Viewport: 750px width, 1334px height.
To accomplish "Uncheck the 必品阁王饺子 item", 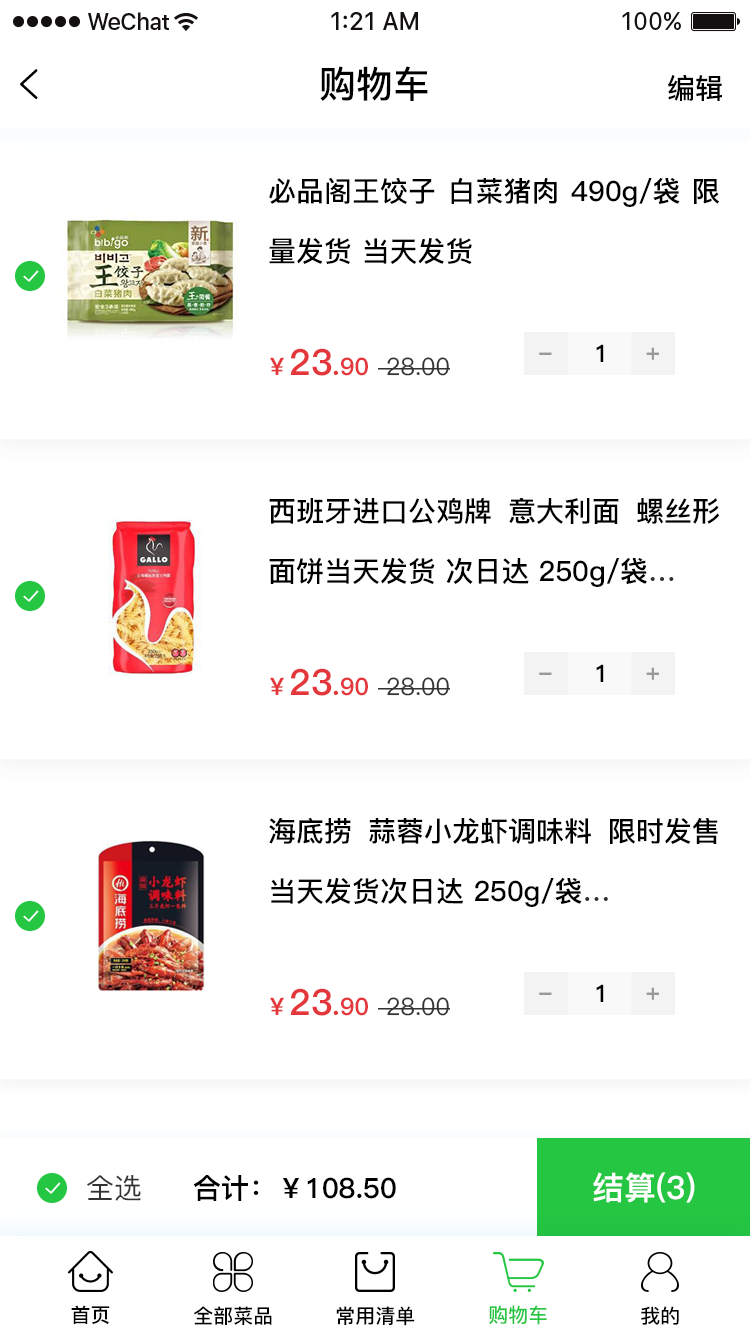I will click(x=30, y=276).
